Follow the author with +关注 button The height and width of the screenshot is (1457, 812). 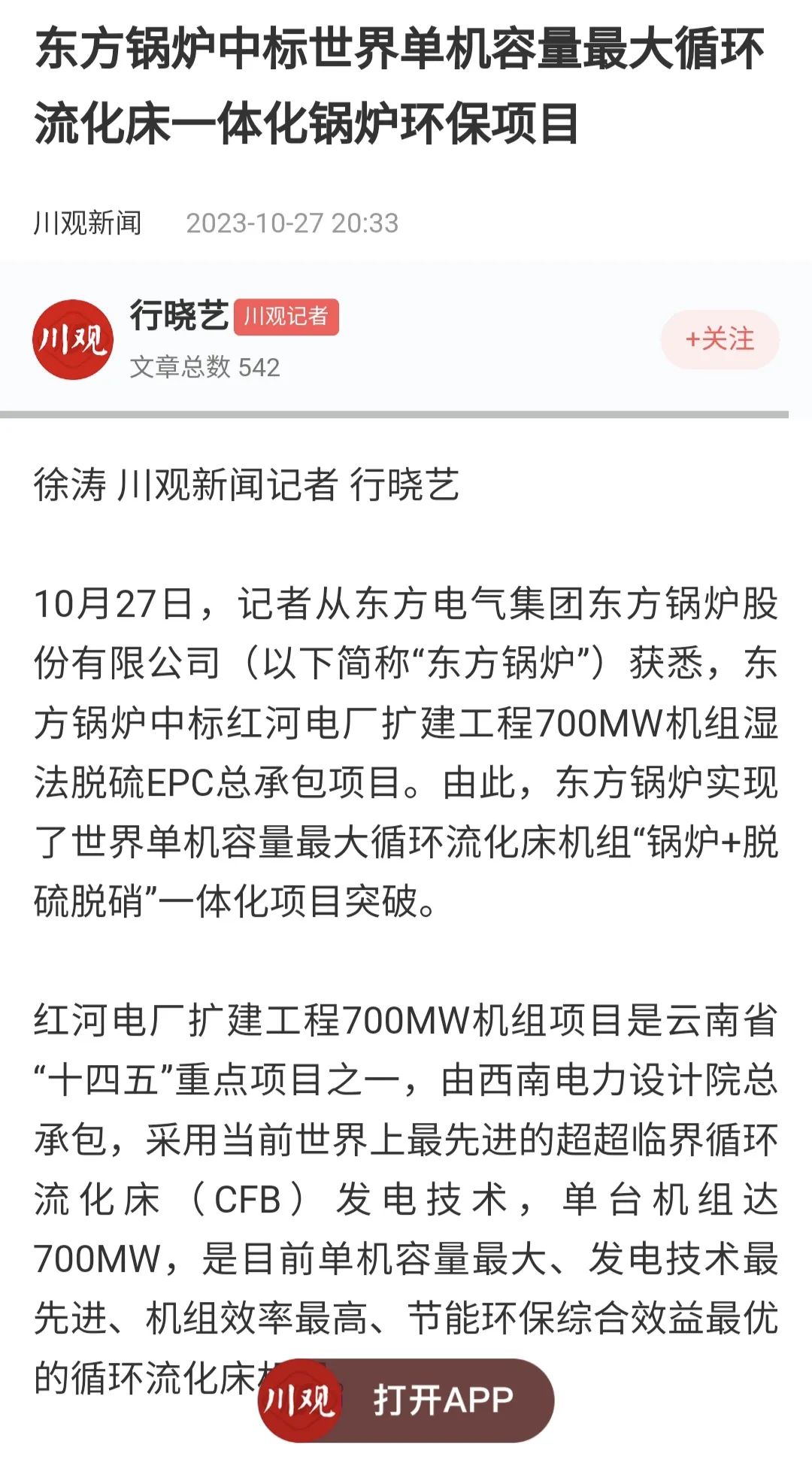720,339
